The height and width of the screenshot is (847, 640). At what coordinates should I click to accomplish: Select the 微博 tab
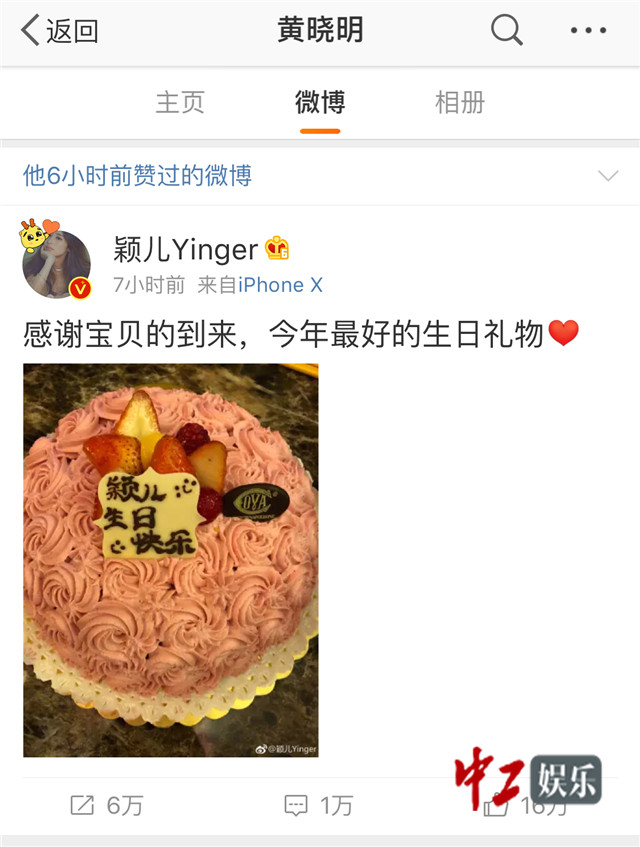(x=320, y=102)
